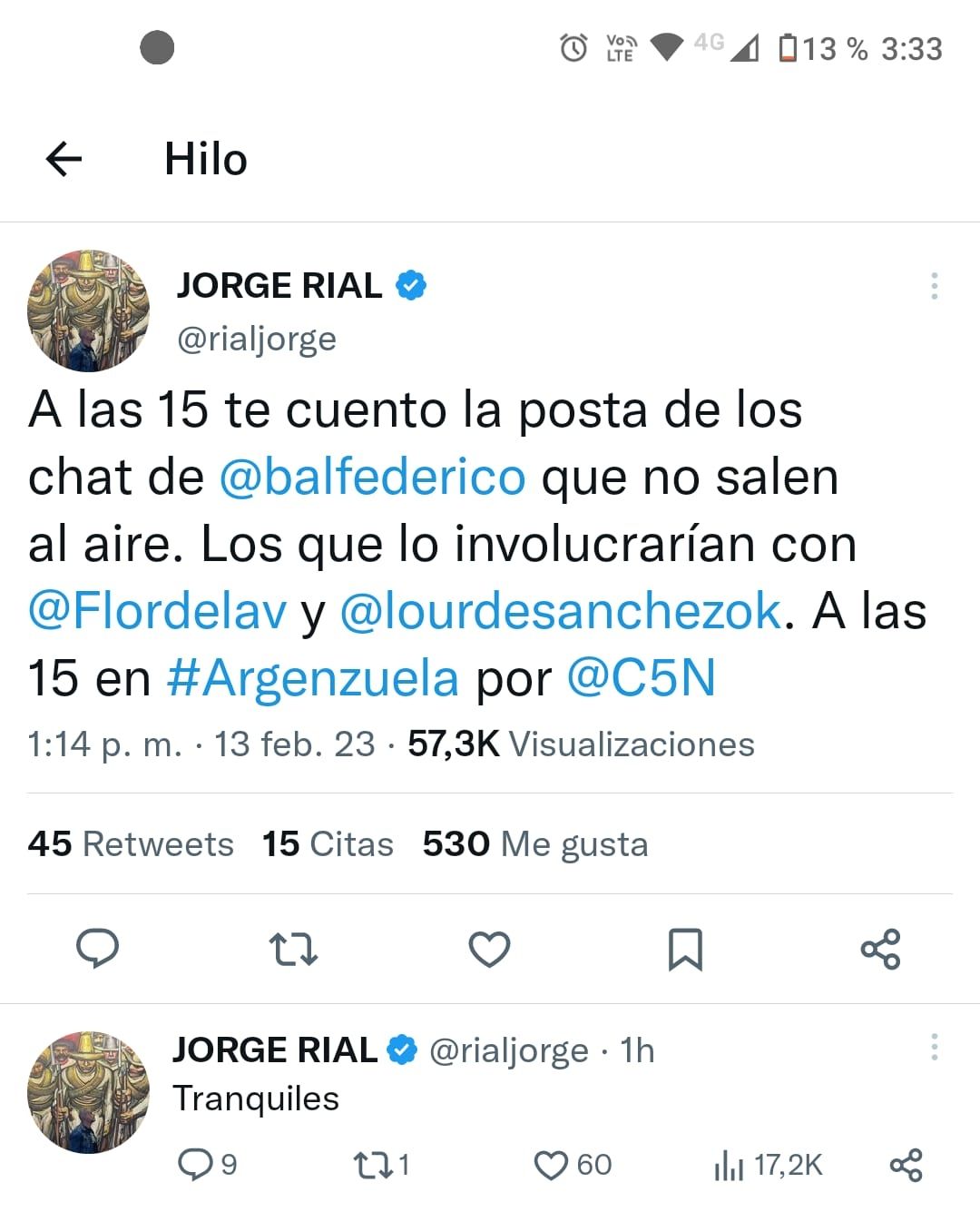Share the main tweet
Screen dimensions: 980x1212
[x=880, y=949]
